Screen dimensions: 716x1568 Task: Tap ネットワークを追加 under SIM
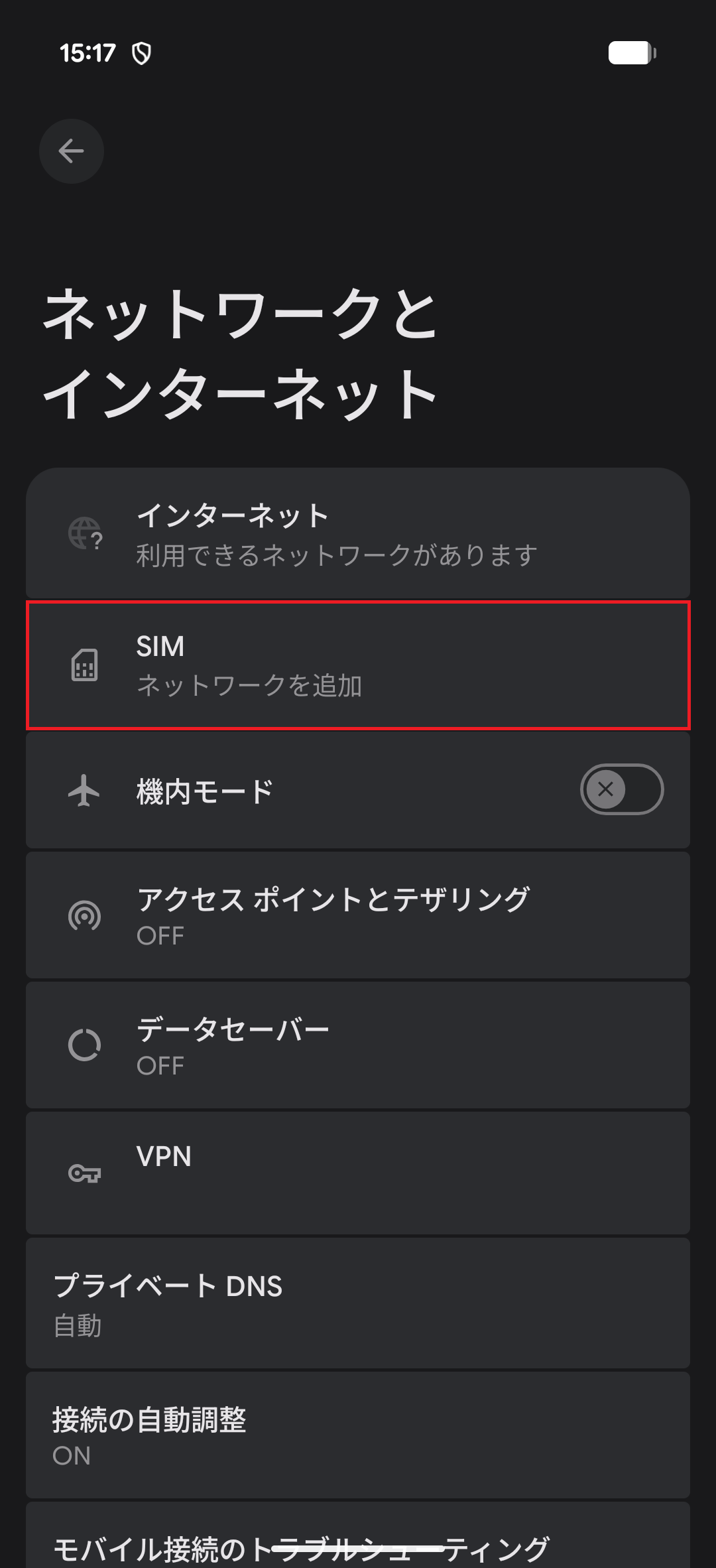pos(251,686)
